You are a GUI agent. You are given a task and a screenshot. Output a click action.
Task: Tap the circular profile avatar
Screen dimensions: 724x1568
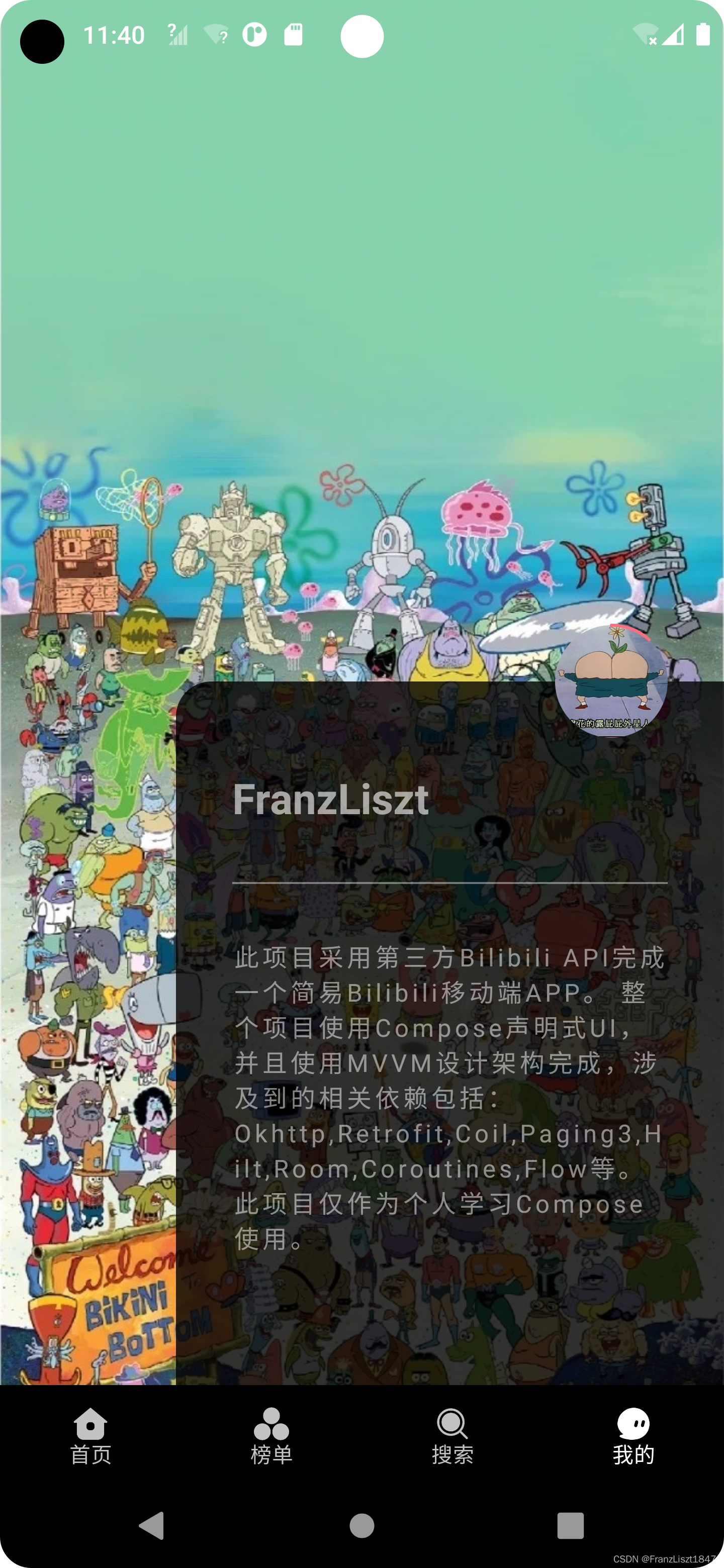pyautogui.click(x=611, y=680)
